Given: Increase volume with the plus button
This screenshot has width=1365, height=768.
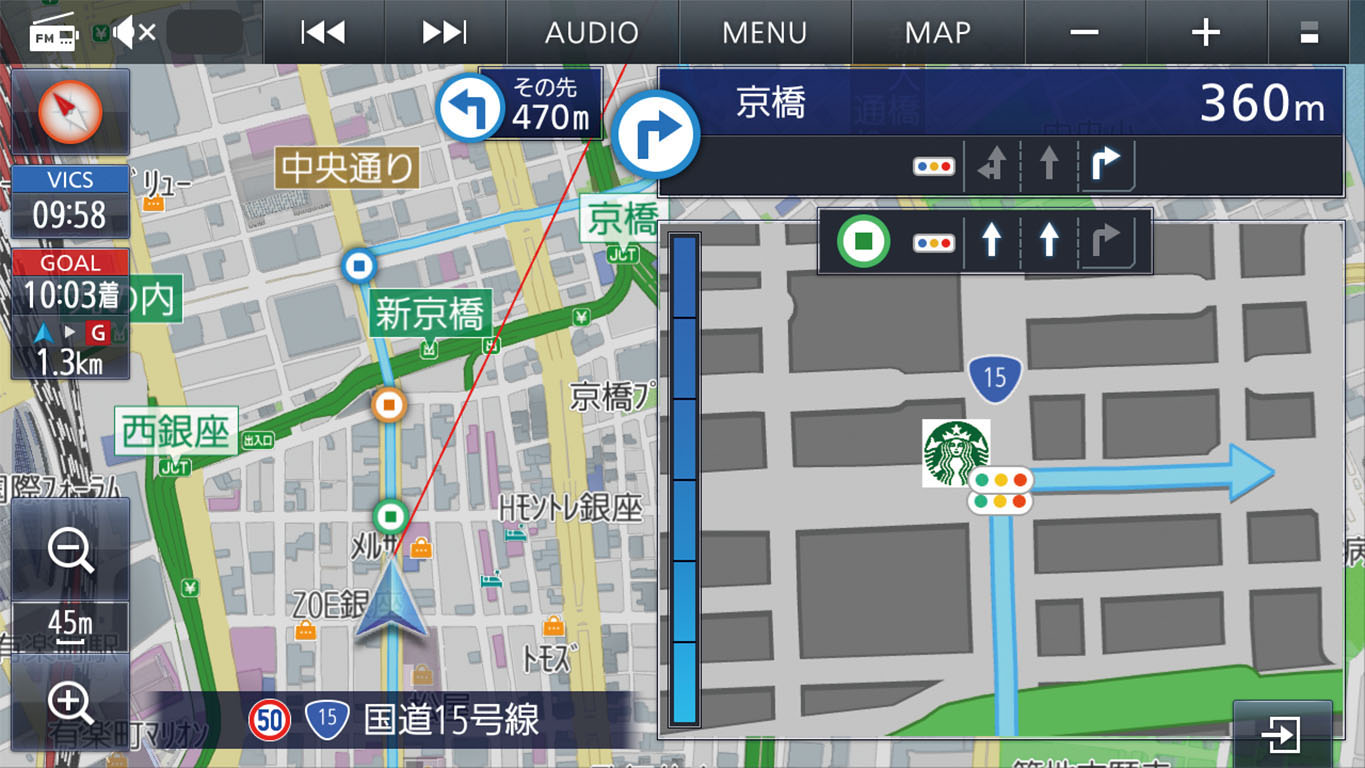Looking at the screenshot, I should pyautogui.click(x=1206, y=32).
